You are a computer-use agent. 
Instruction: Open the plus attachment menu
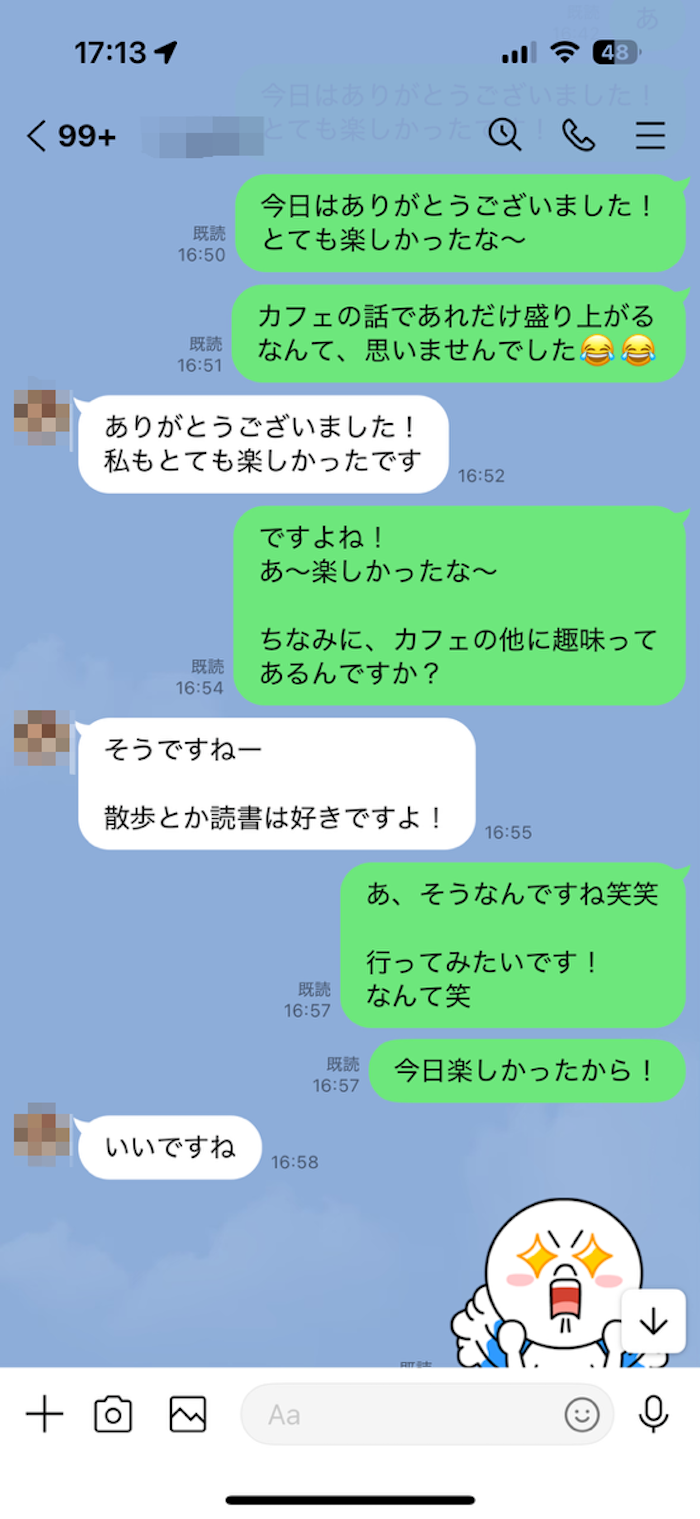(44, 1414)
